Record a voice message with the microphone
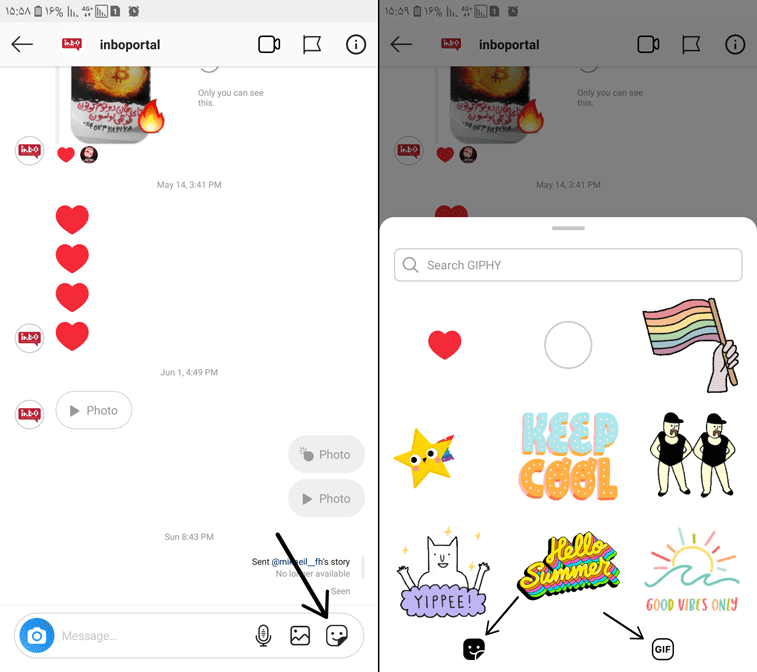The image size is (757, 672). [x=263, y=635]
